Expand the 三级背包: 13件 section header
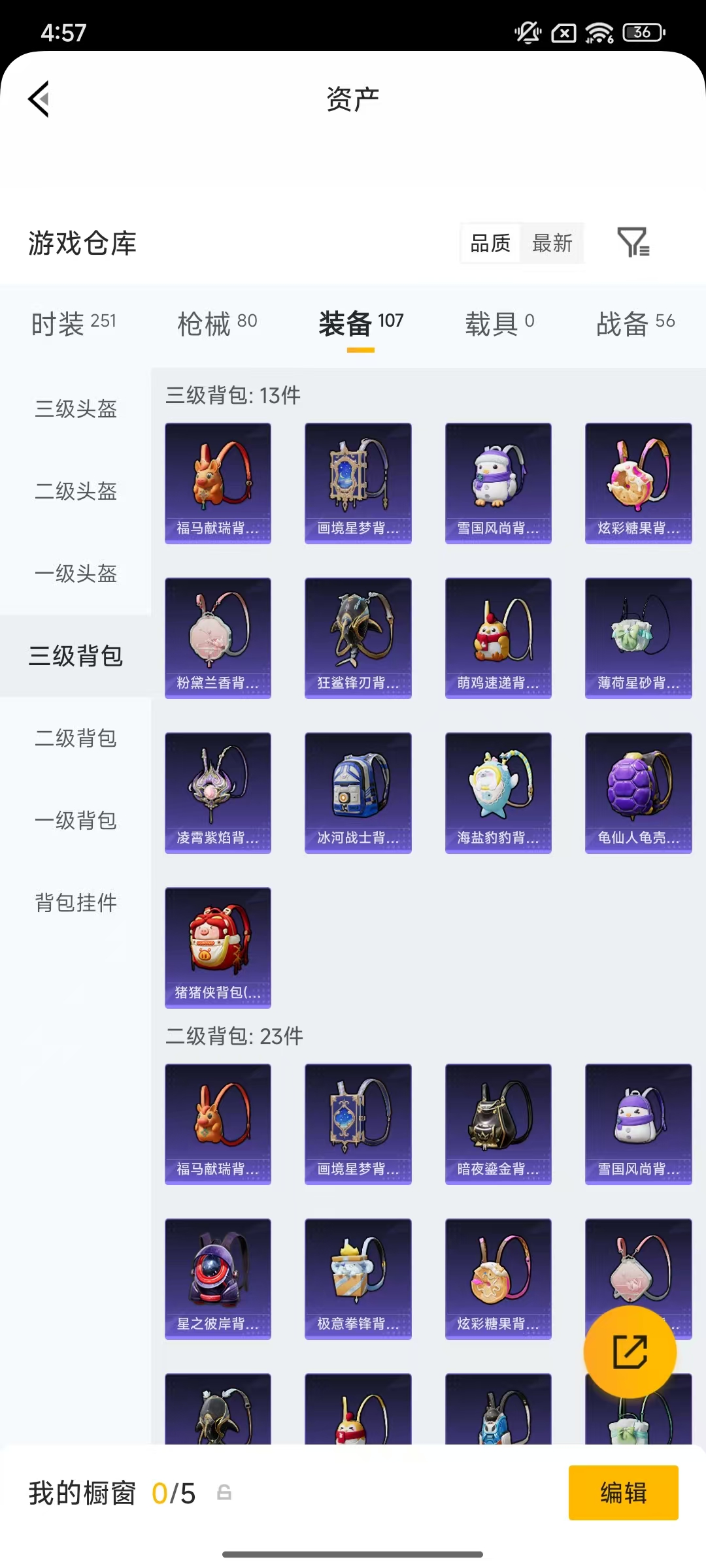 pos(232,395)
